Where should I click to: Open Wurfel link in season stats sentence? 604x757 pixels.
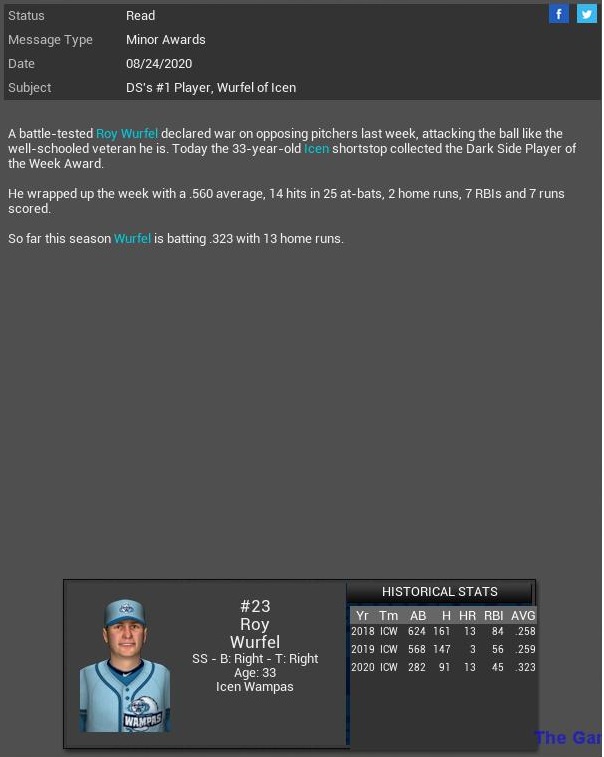point(132,239)
